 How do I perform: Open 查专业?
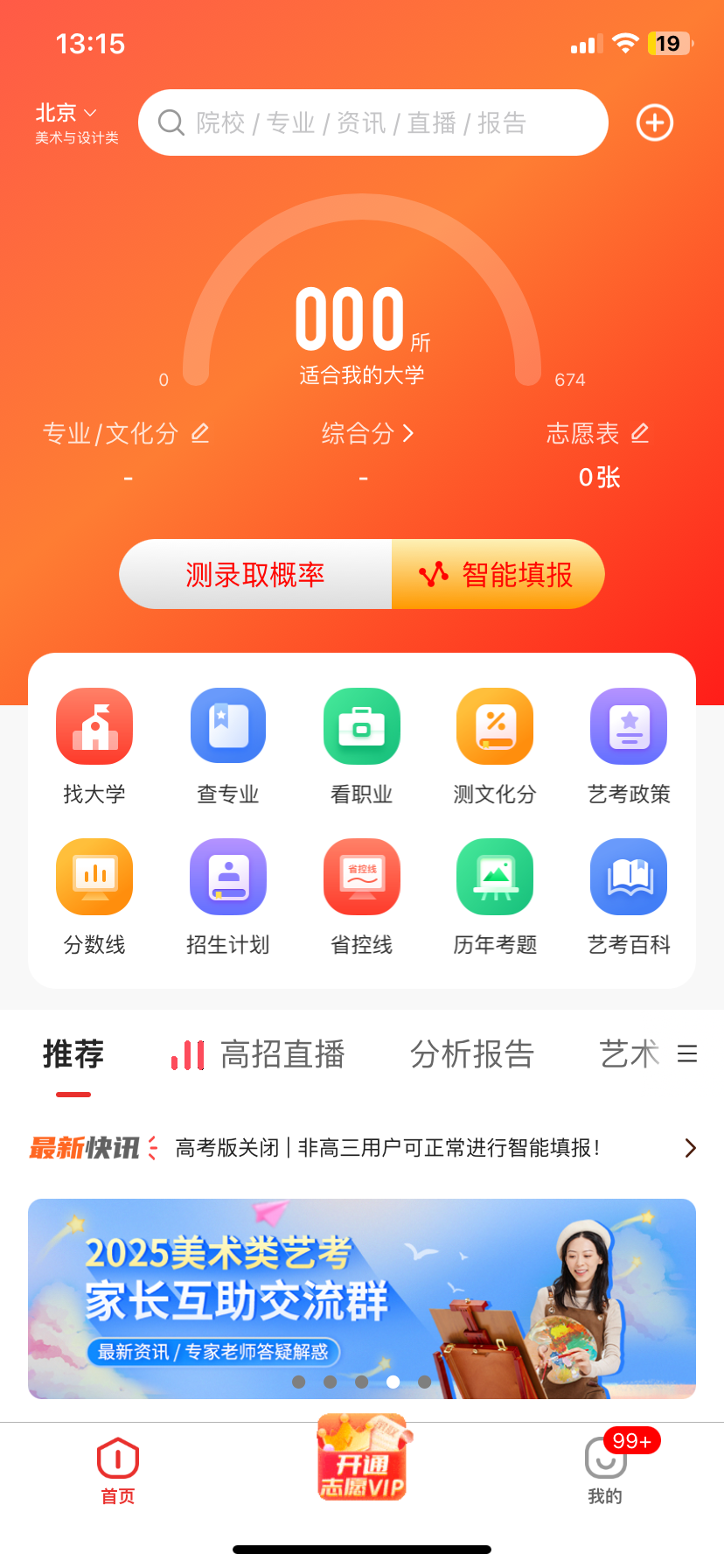tap(228, 745)
